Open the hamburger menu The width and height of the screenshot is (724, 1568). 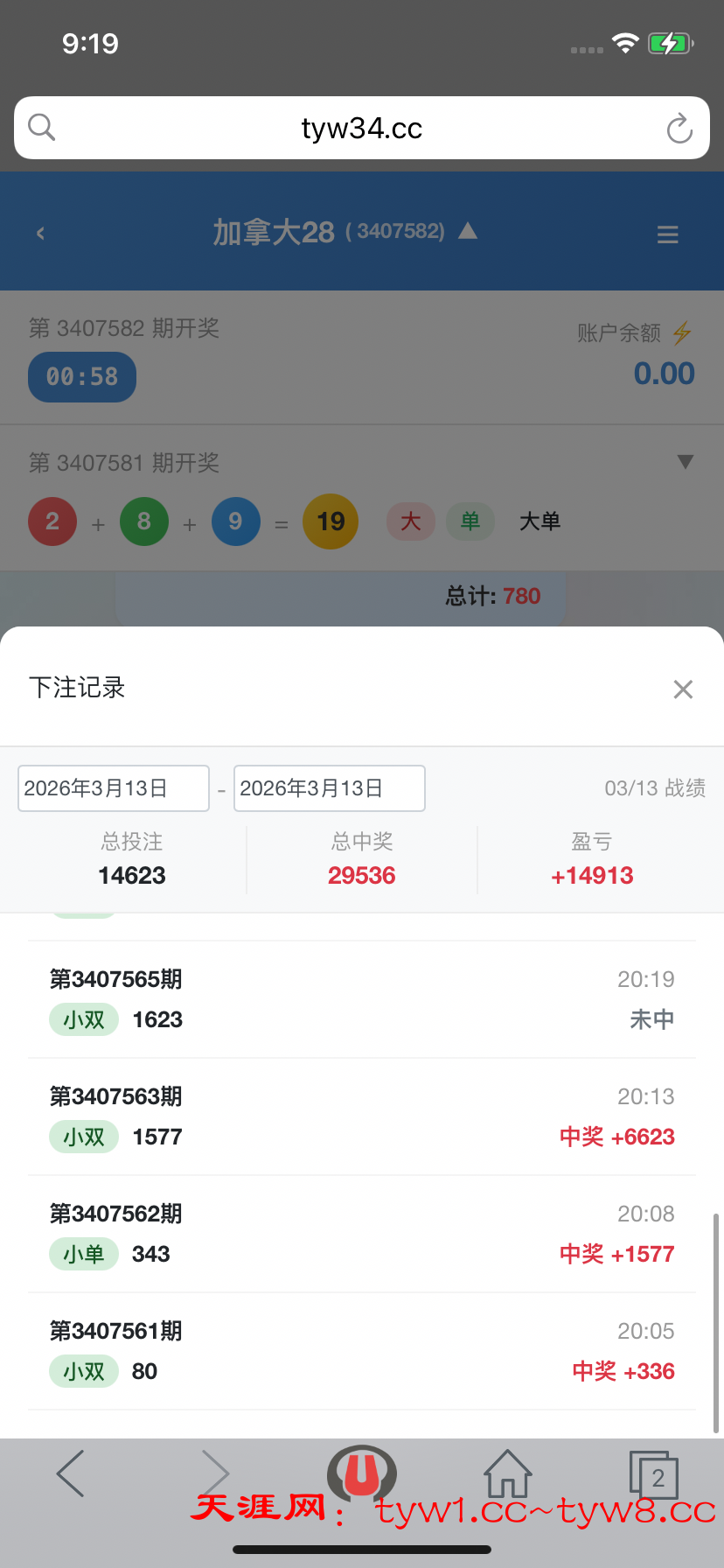pyautogui.click(x=667, y=234)
